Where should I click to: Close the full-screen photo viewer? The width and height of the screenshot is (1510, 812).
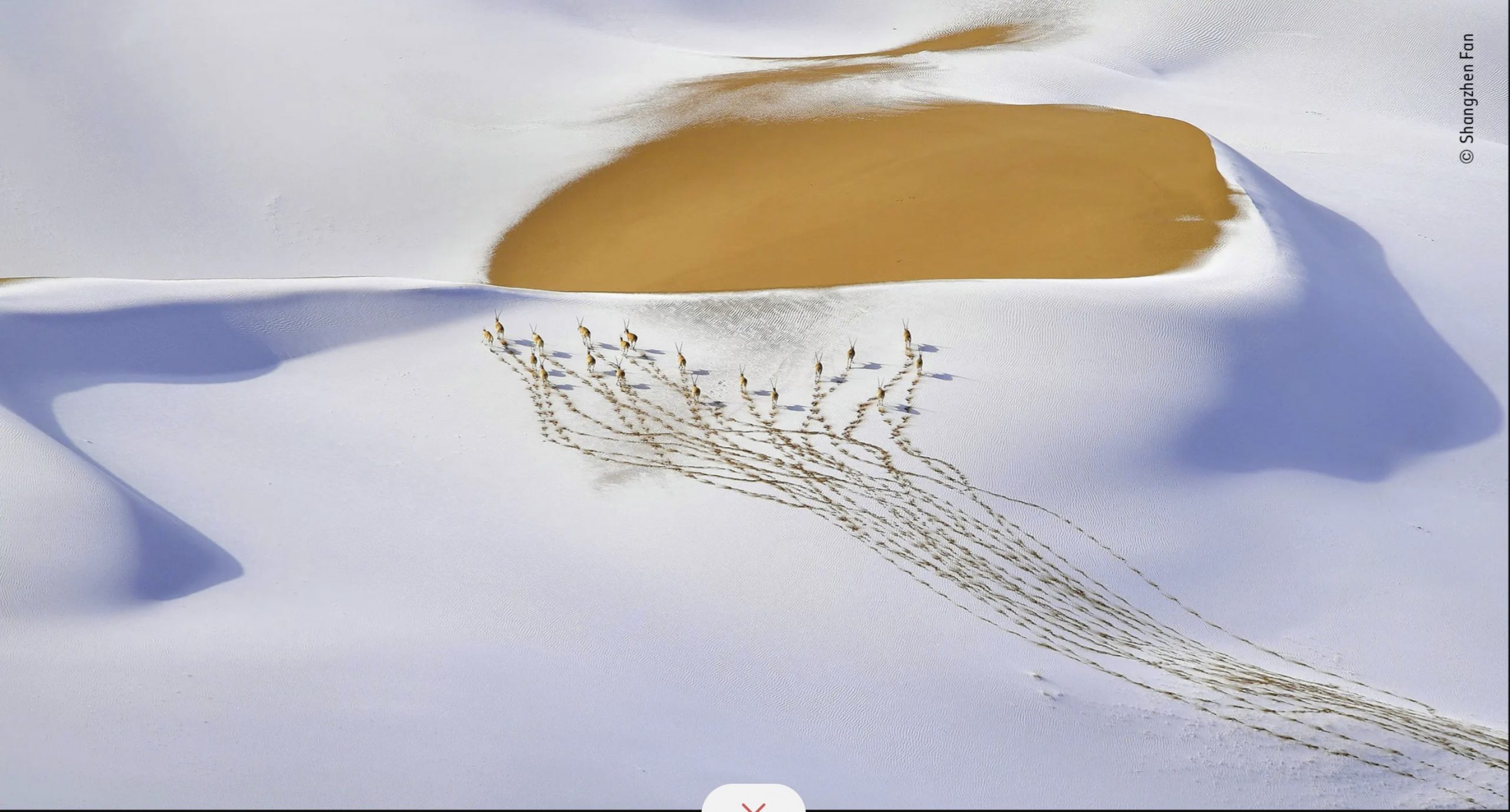[x=753, y=804]
